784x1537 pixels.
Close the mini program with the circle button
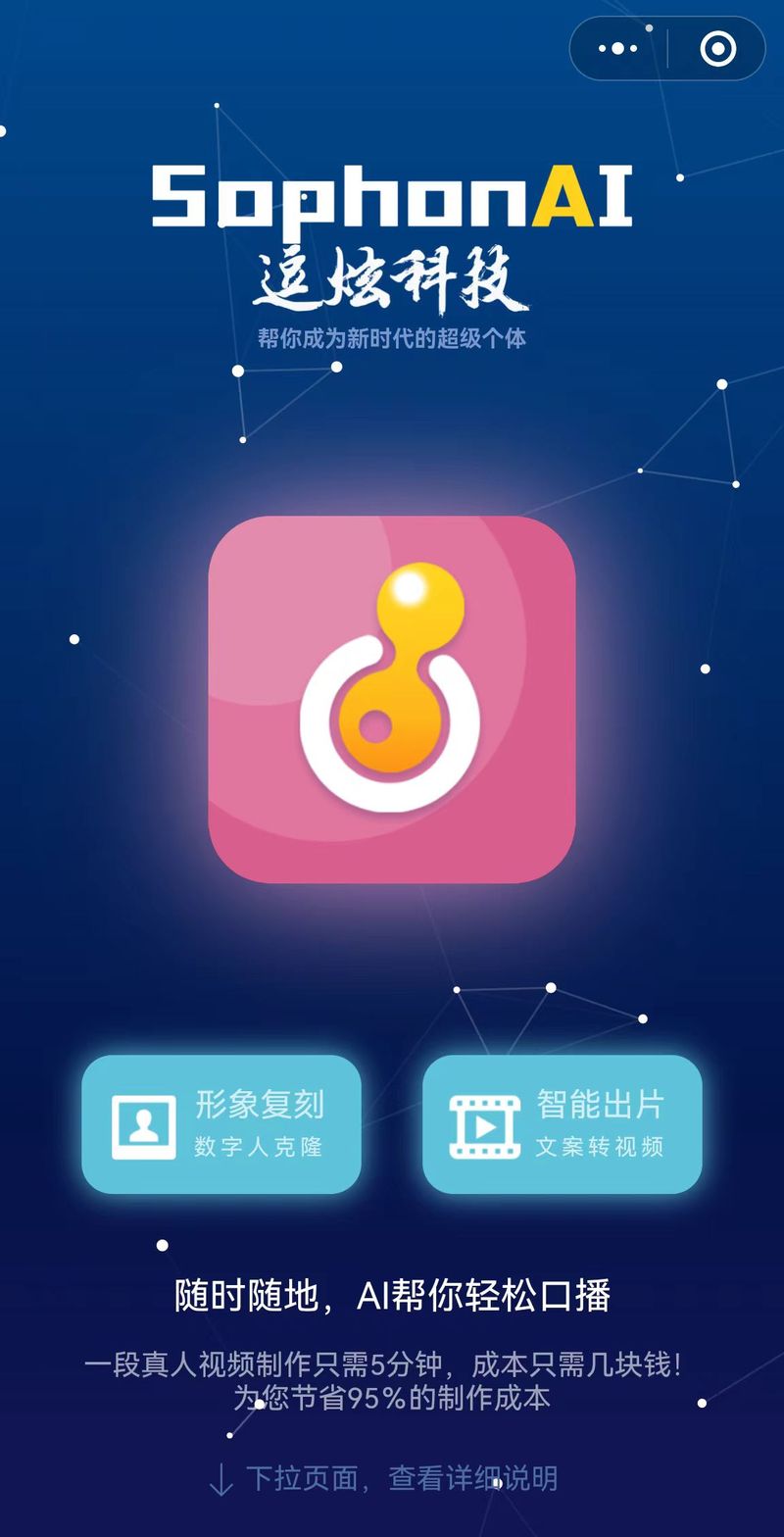(x=717, y=48)
